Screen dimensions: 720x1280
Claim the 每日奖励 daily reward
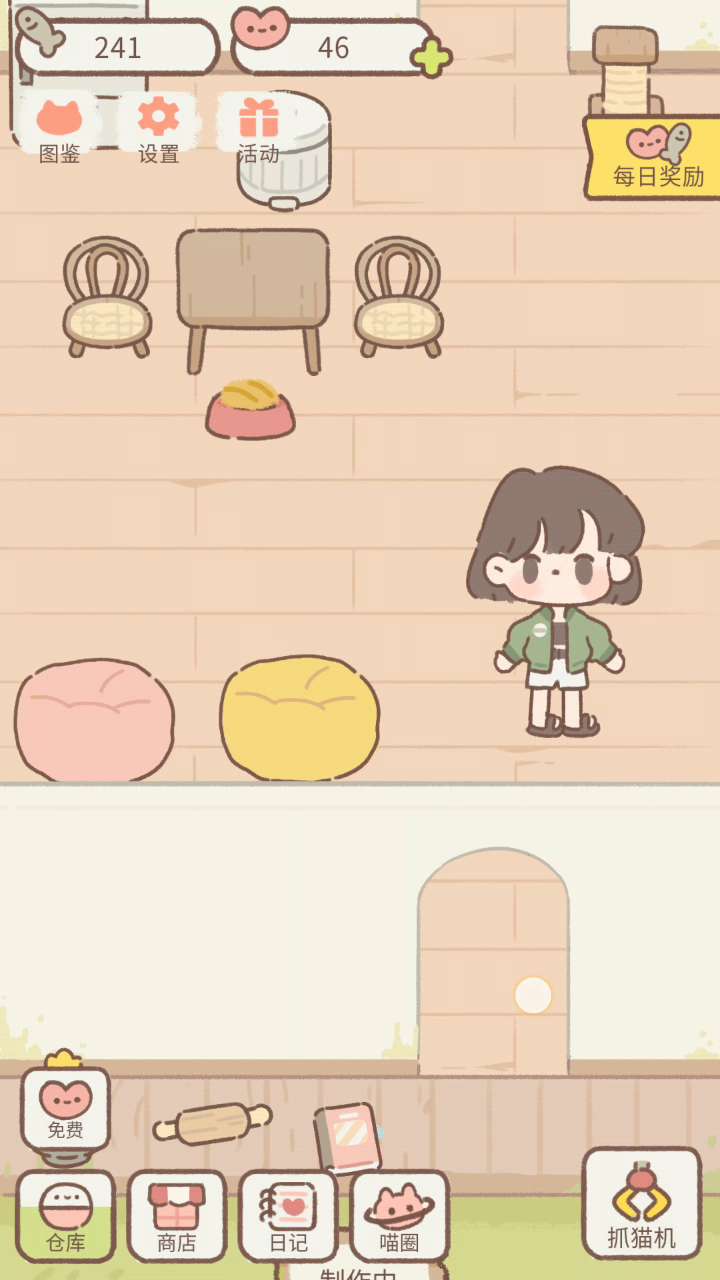point(654,158)
